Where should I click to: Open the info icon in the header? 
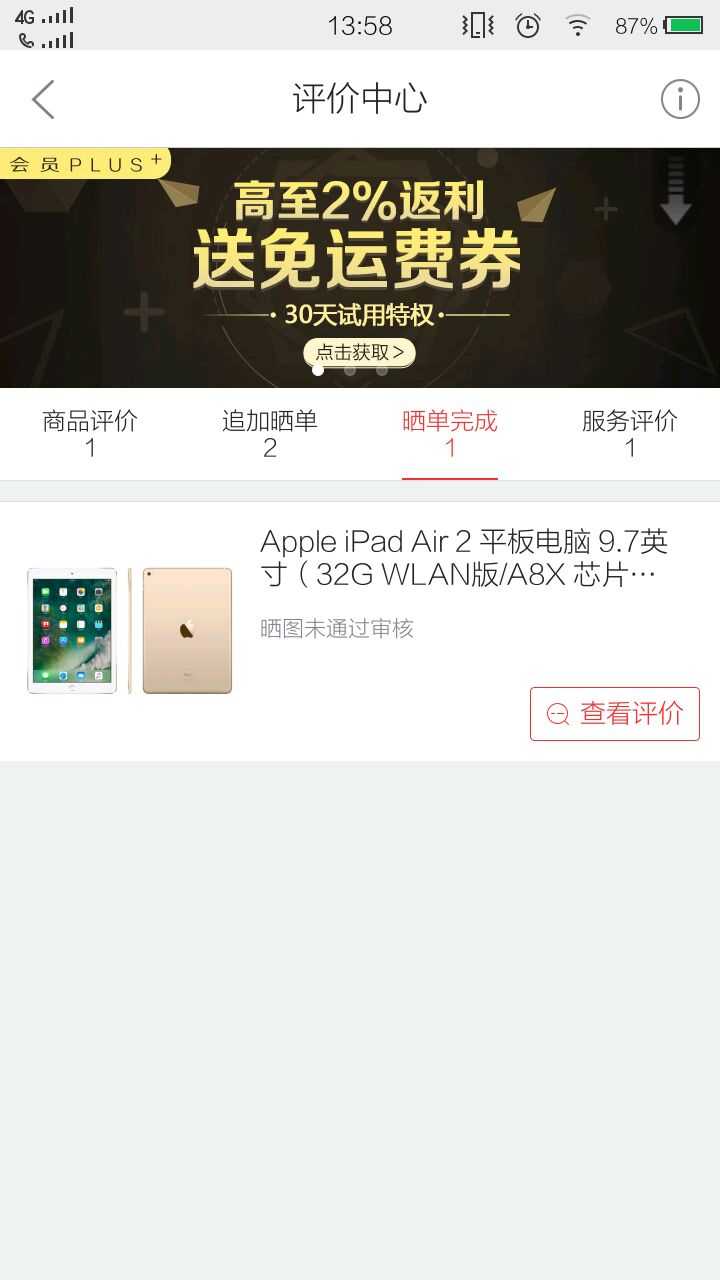[679, 99]
